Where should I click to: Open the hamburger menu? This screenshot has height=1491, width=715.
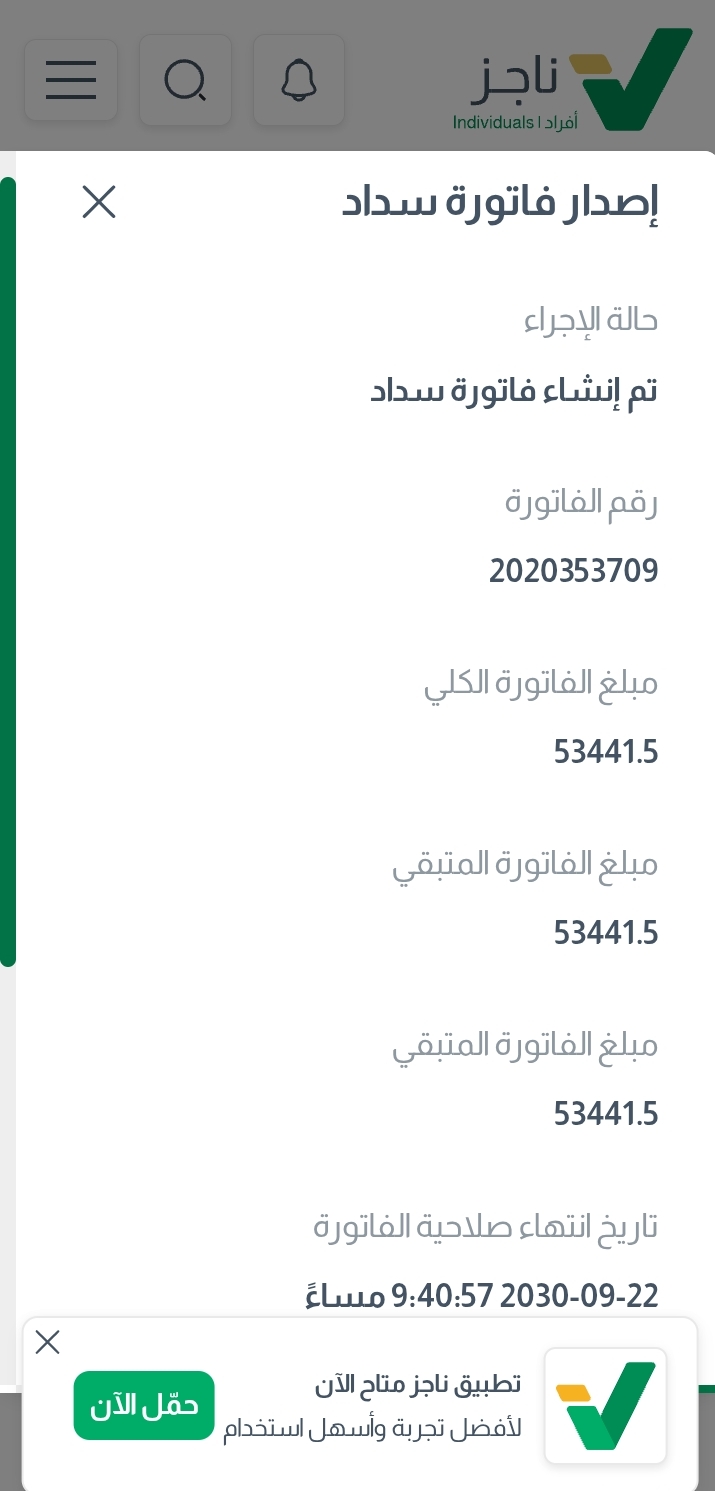(x=71, y=81)
